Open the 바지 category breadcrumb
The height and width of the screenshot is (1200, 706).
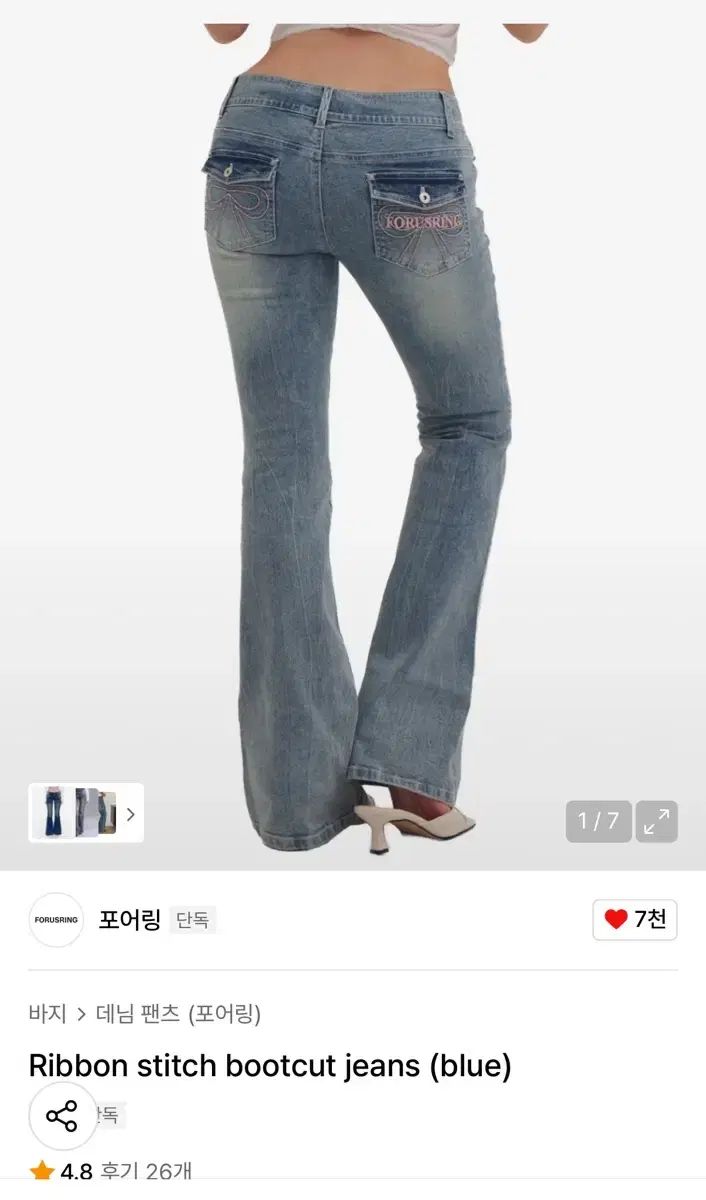(x=47, y=1013)
